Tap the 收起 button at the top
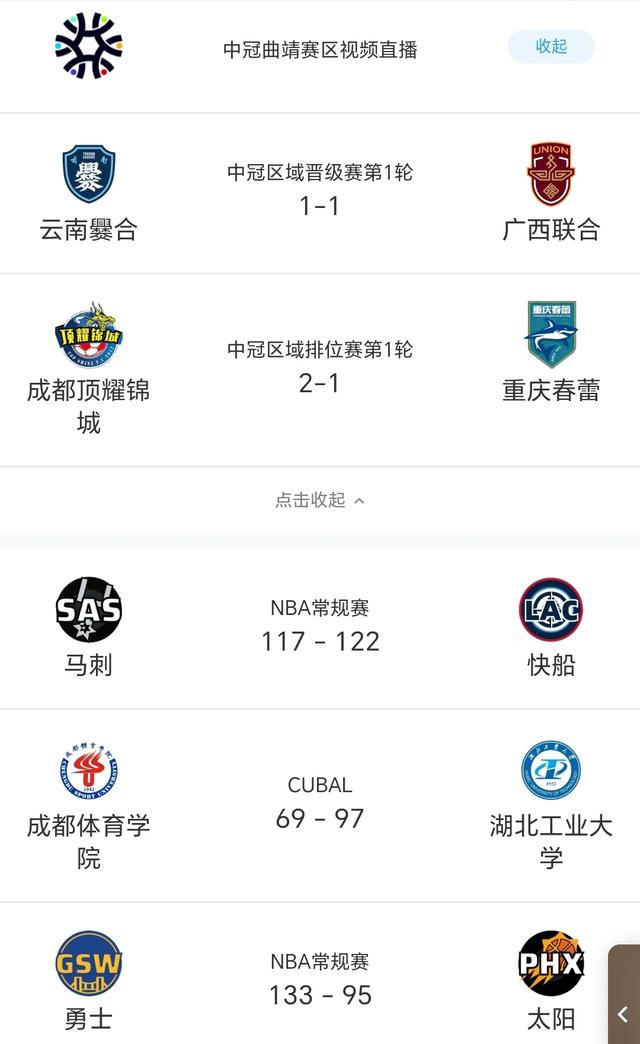 [551, 46]
